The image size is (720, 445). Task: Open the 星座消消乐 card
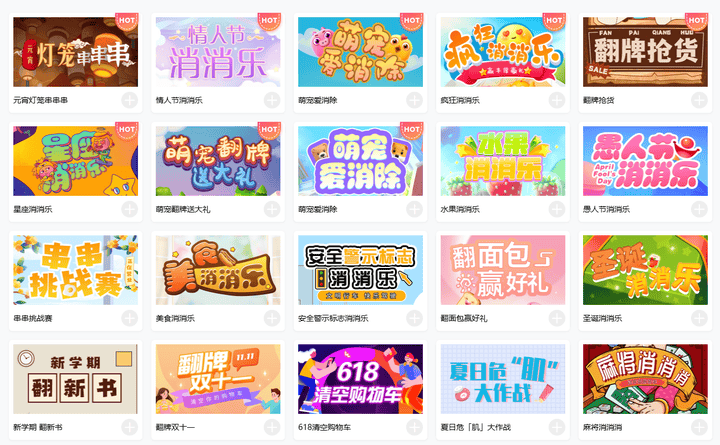pyautogui.click(x=75, y=160)
